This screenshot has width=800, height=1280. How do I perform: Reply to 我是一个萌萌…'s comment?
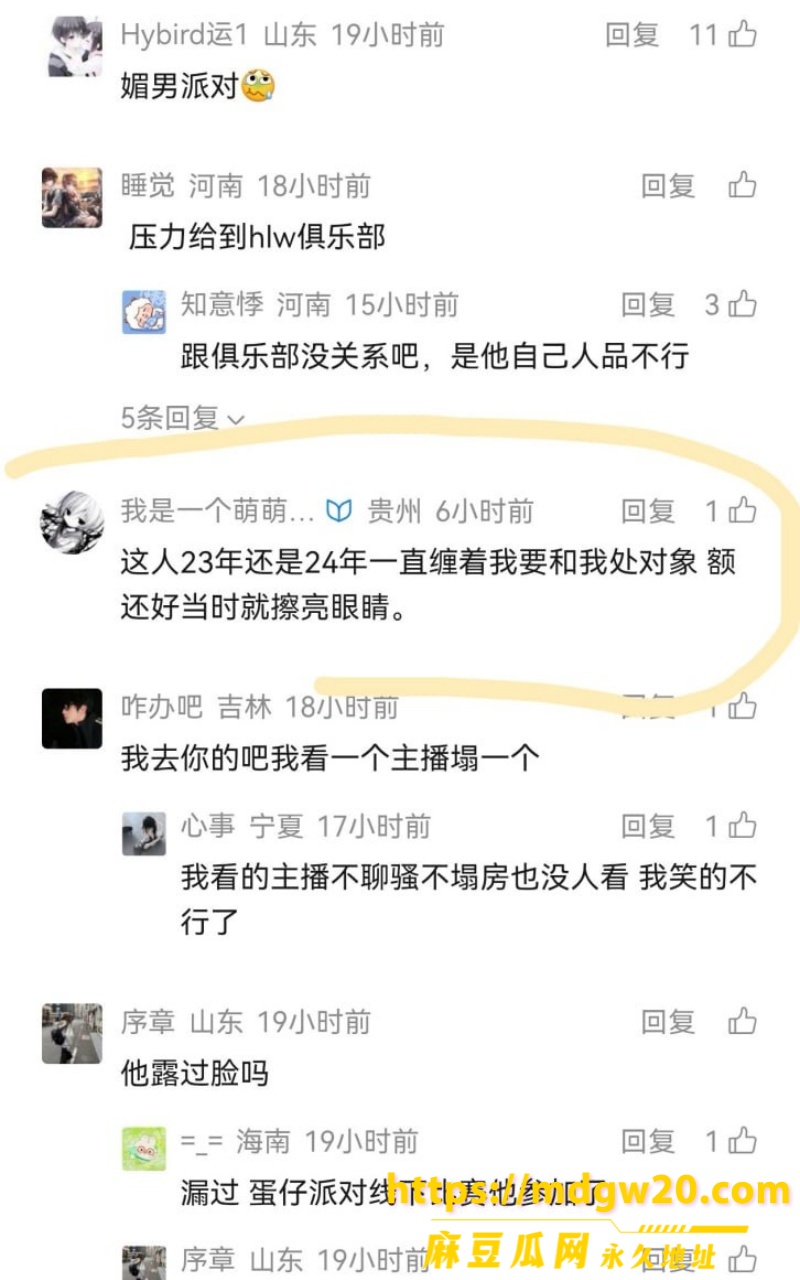coord(648,512)
